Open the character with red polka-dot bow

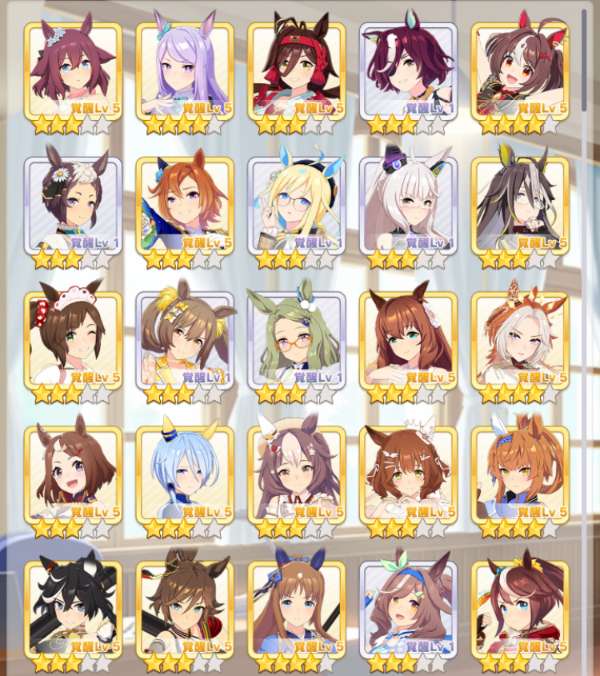tap(73, 340)
